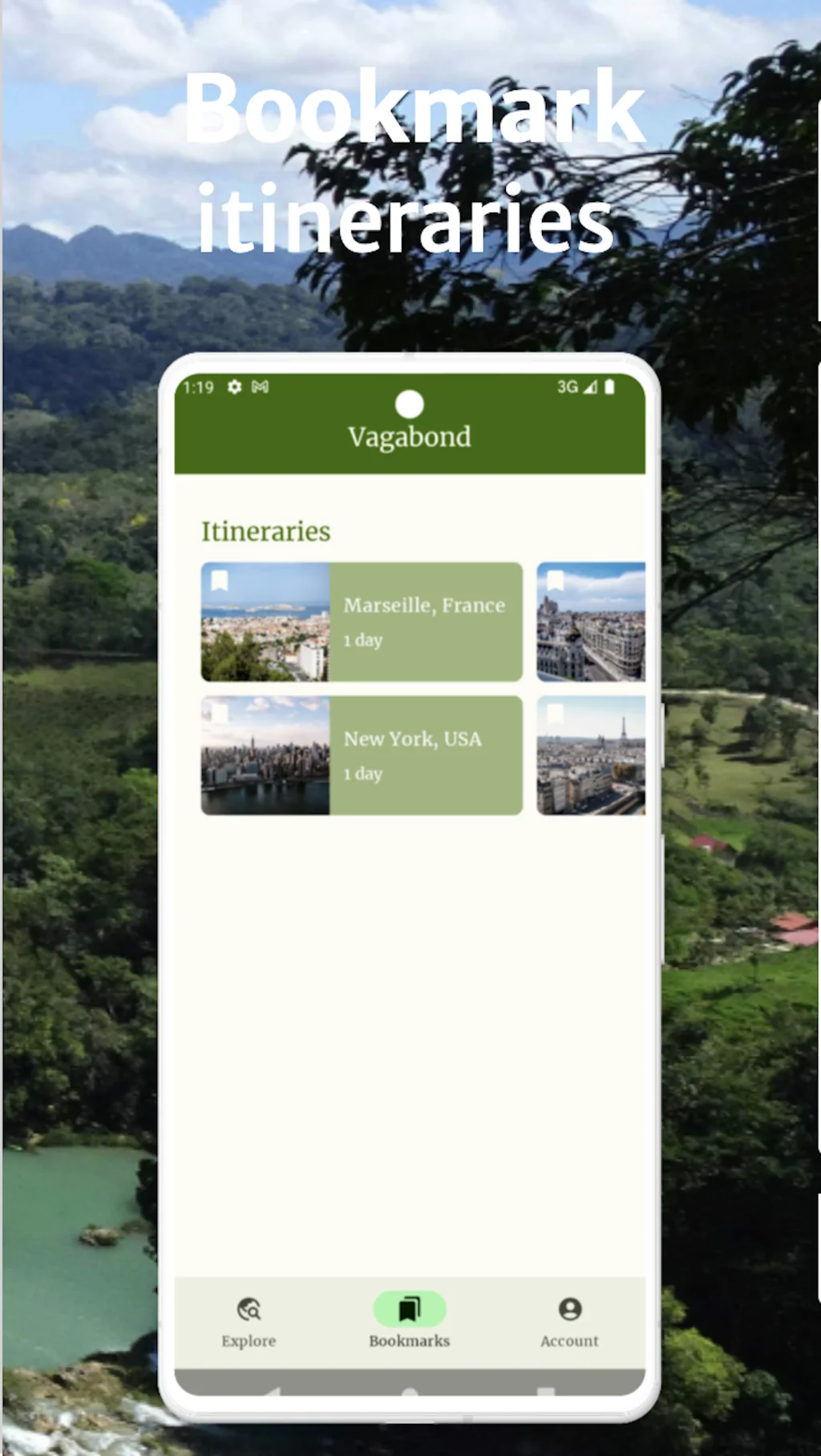821x1456 pixels.
Task: Tap the bookmark icon on the top-right Madrid thumbnail
Action: (554, 581)
